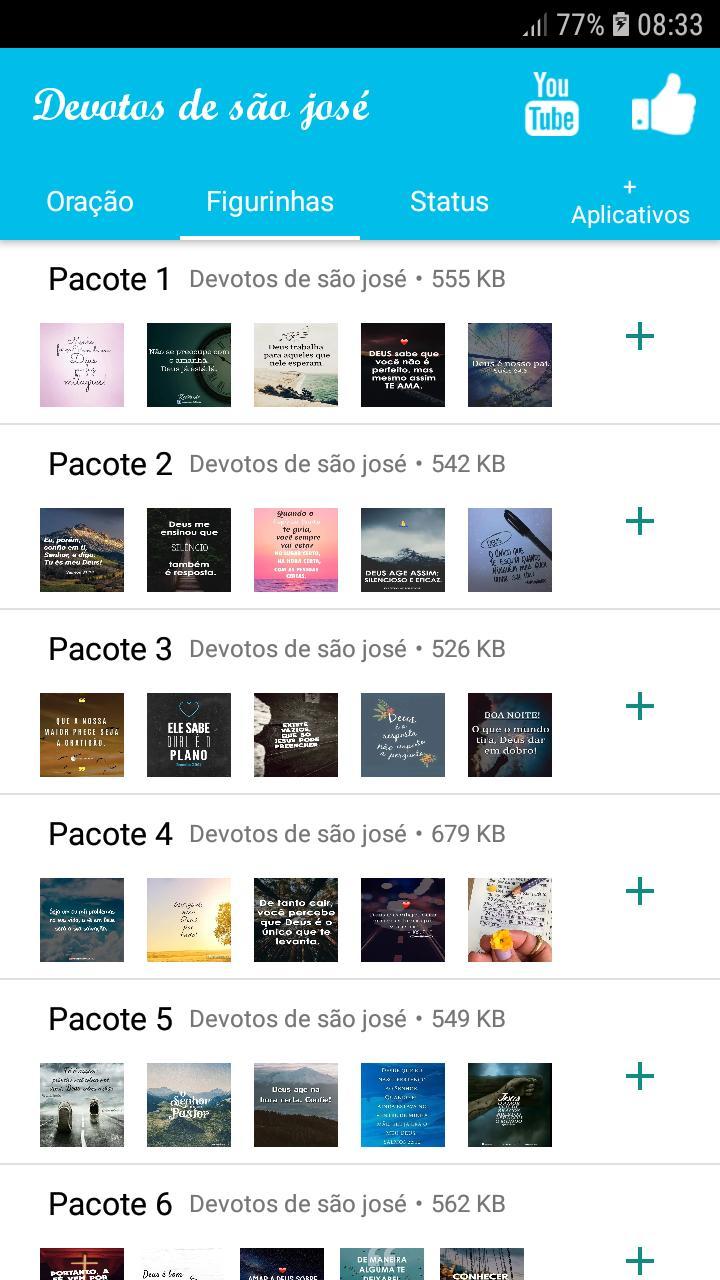Tap the thumbs-up like icon
This screenshot has height=1280, width=720.
pyautogui.click(x=664, y=104)
